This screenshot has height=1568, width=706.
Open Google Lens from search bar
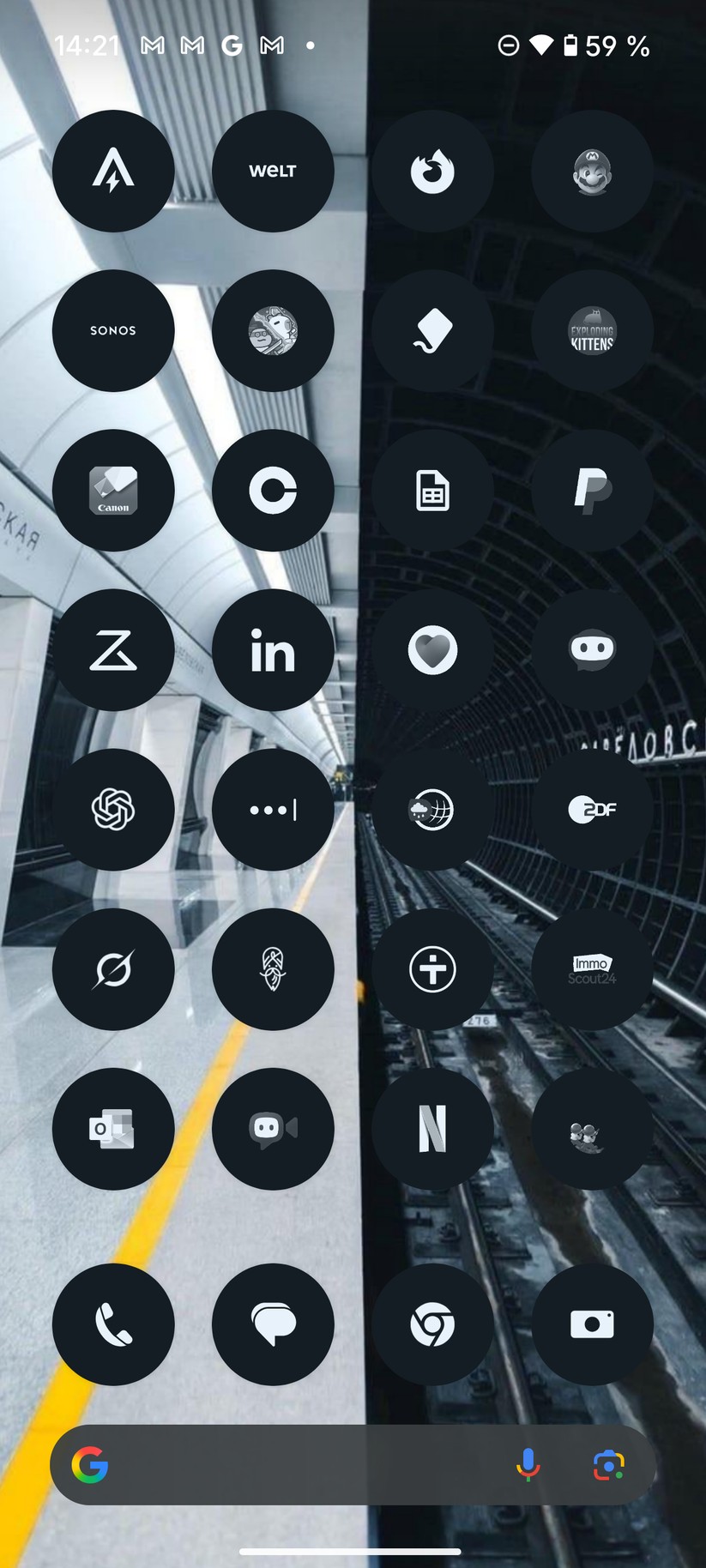pyautogui.click(x=608, y=1465)
